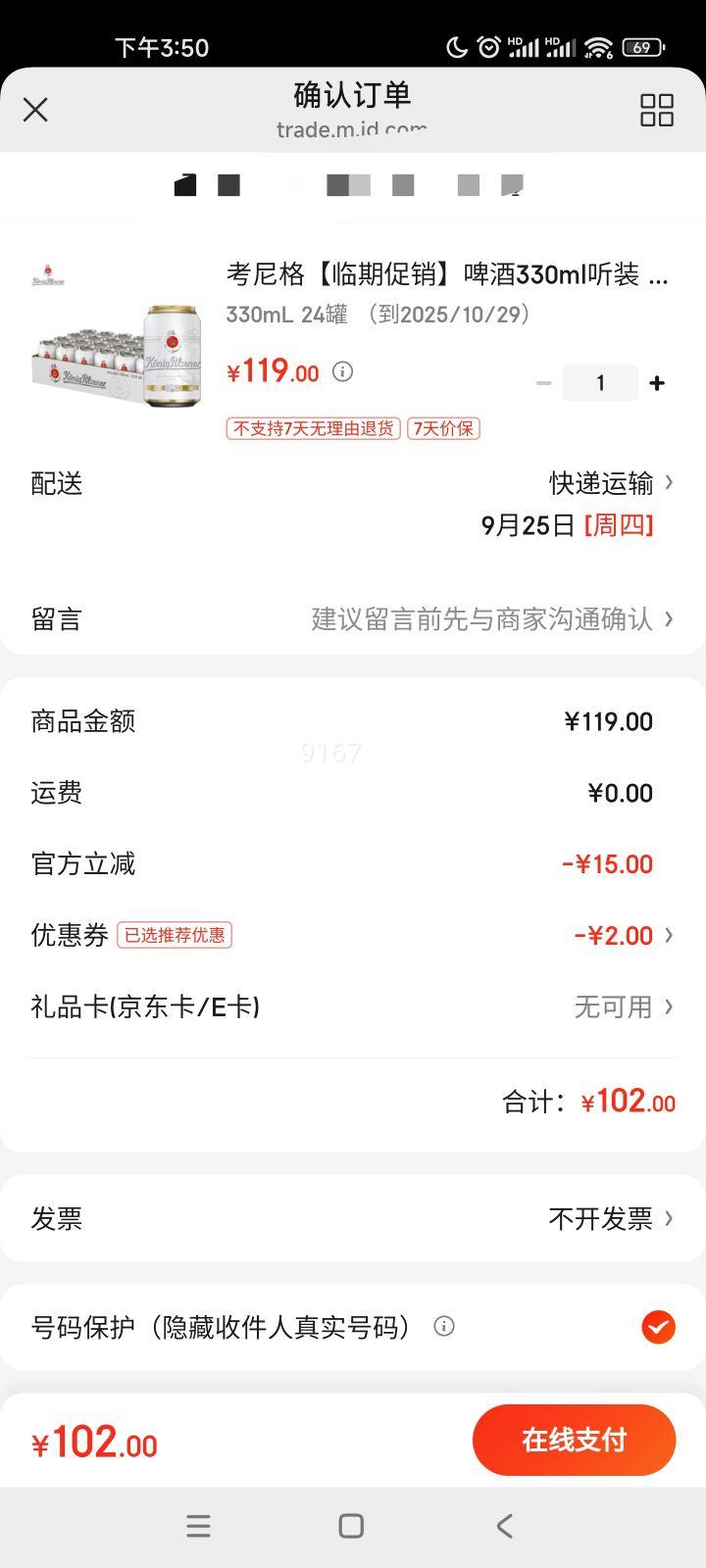
Task: Show price info next to ¥119.00
Action: click(342, 371)
